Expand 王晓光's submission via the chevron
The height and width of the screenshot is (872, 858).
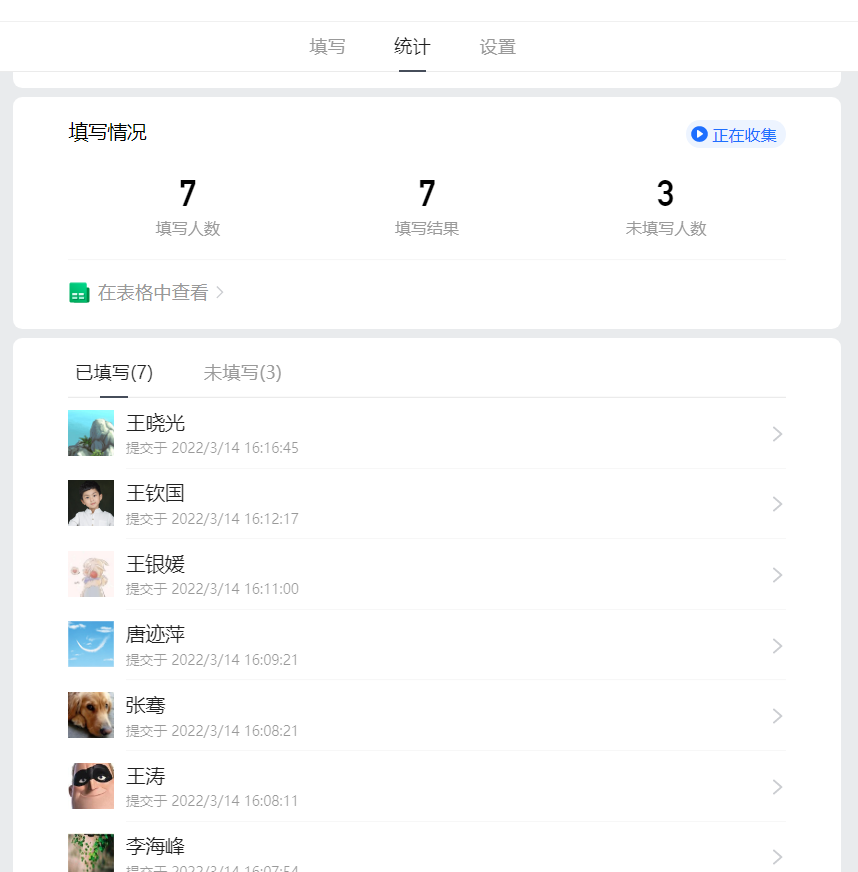(777, 433)
